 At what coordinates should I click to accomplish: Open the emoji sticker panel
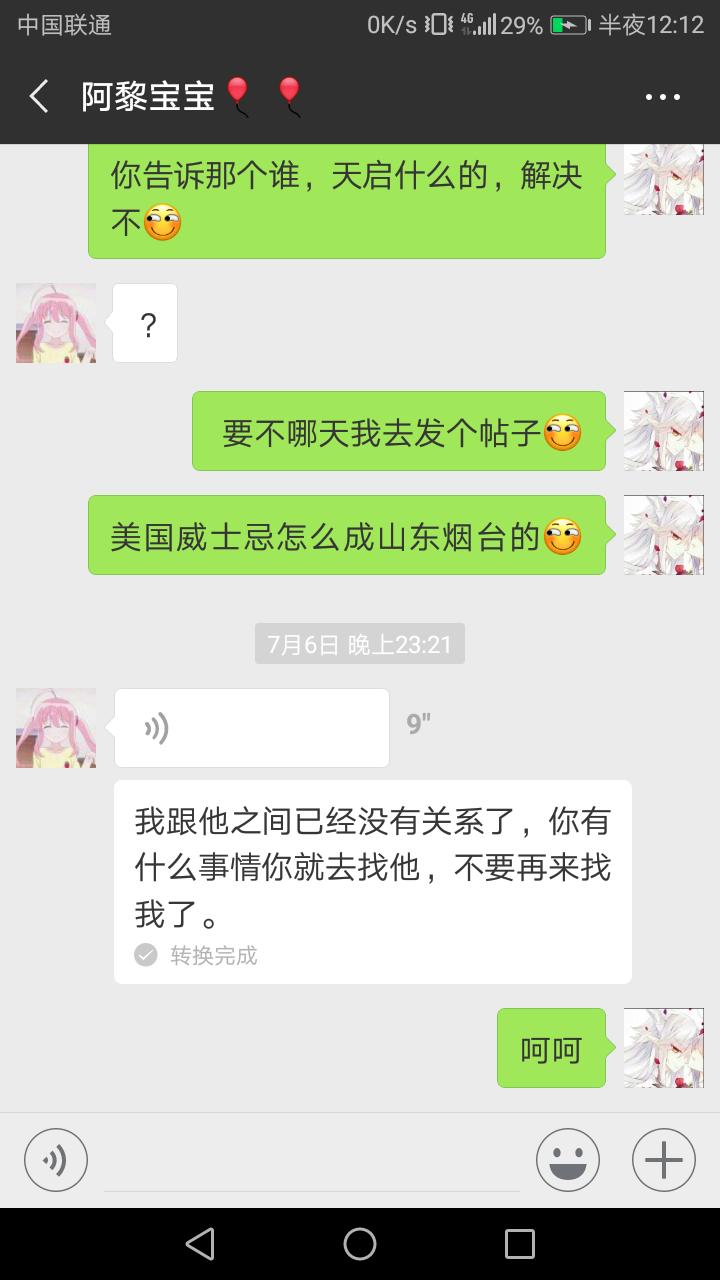(567, 1160)
